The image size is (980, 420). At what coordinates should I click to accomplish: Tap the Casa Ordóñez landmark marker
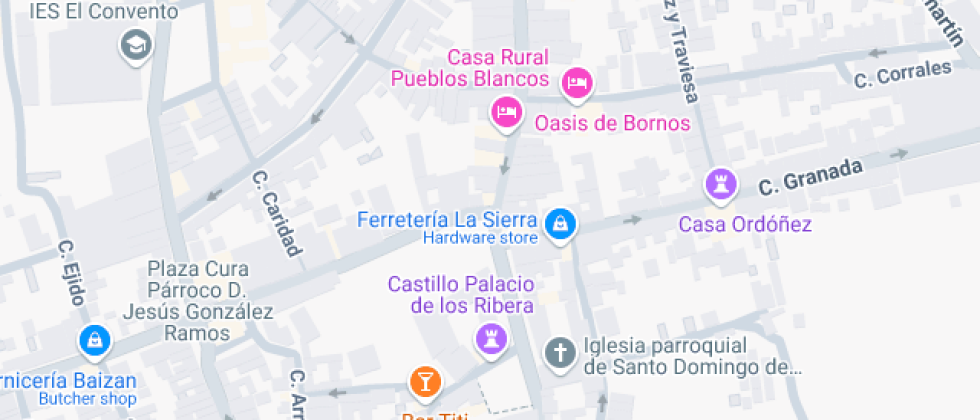click(x=720, y=184)
